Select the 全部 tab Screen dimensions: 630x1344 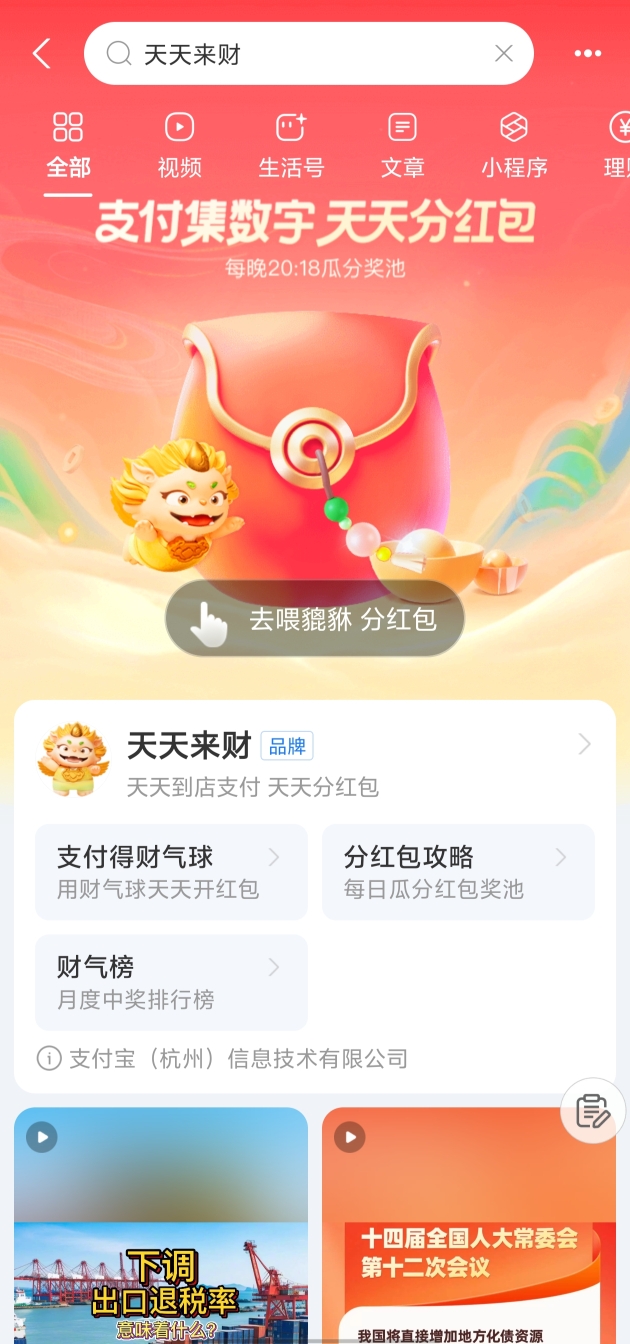click(68, 146)
